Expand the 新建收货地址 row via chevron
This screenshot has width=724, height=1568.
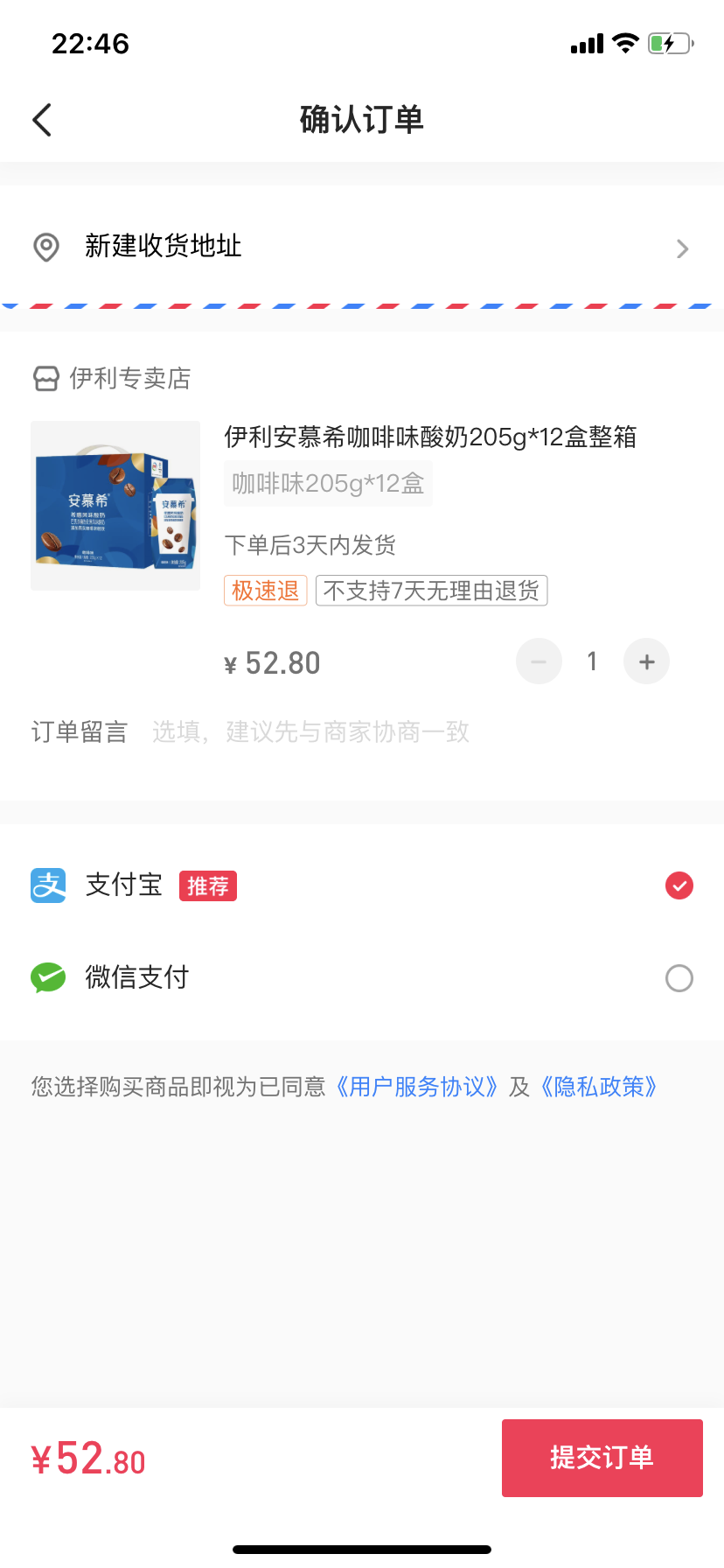point(682,248)
